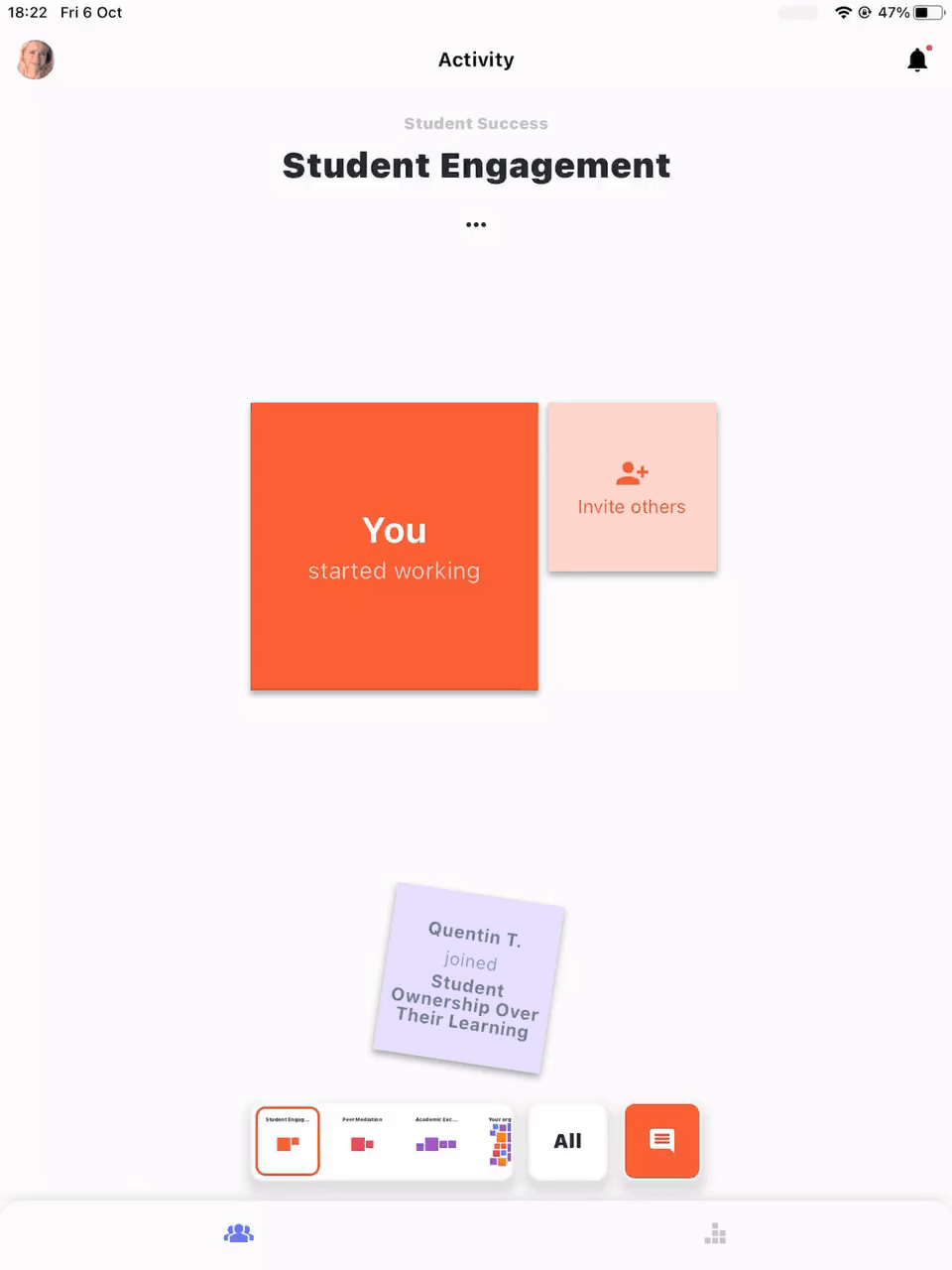The width and height of the screenshot is (952, 1270).
Task: Open the three-dot options under Student Engagement
Action: point(476,224)
